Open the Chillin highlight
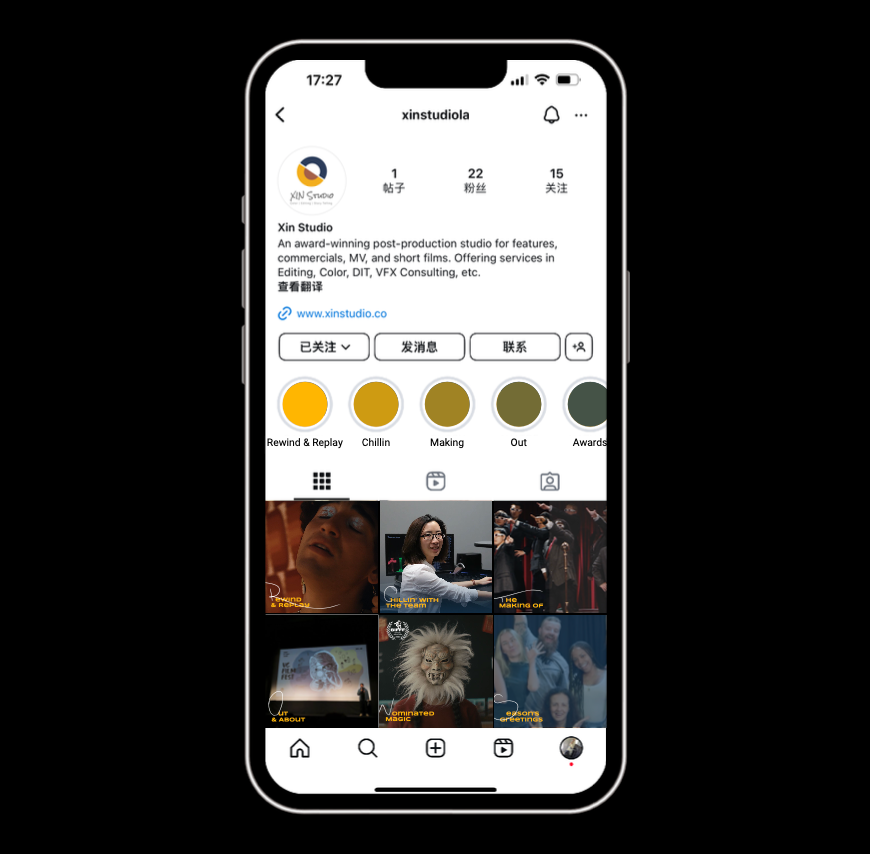 tap(376, 405)
